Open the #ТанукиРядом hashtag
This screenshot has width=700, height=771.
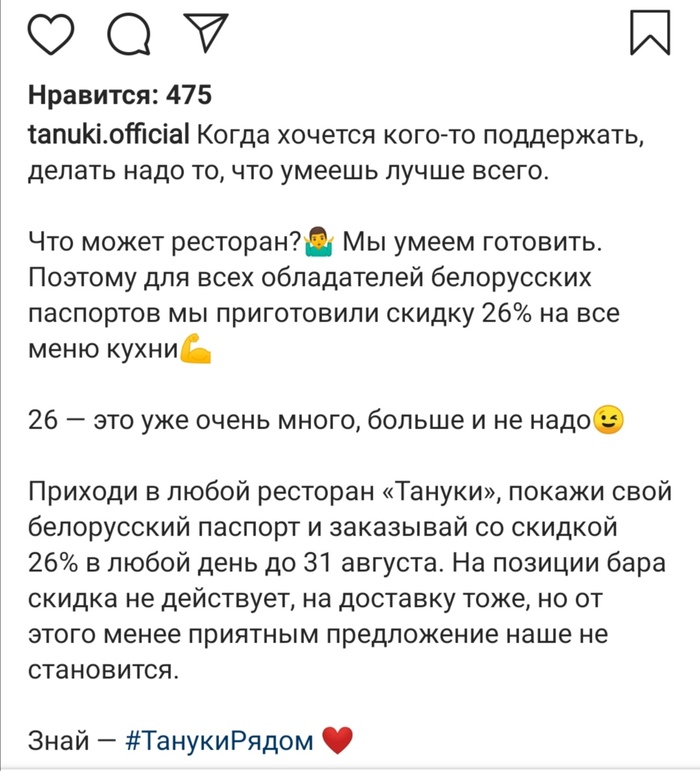pyautogui.click(x=220, y=741)
